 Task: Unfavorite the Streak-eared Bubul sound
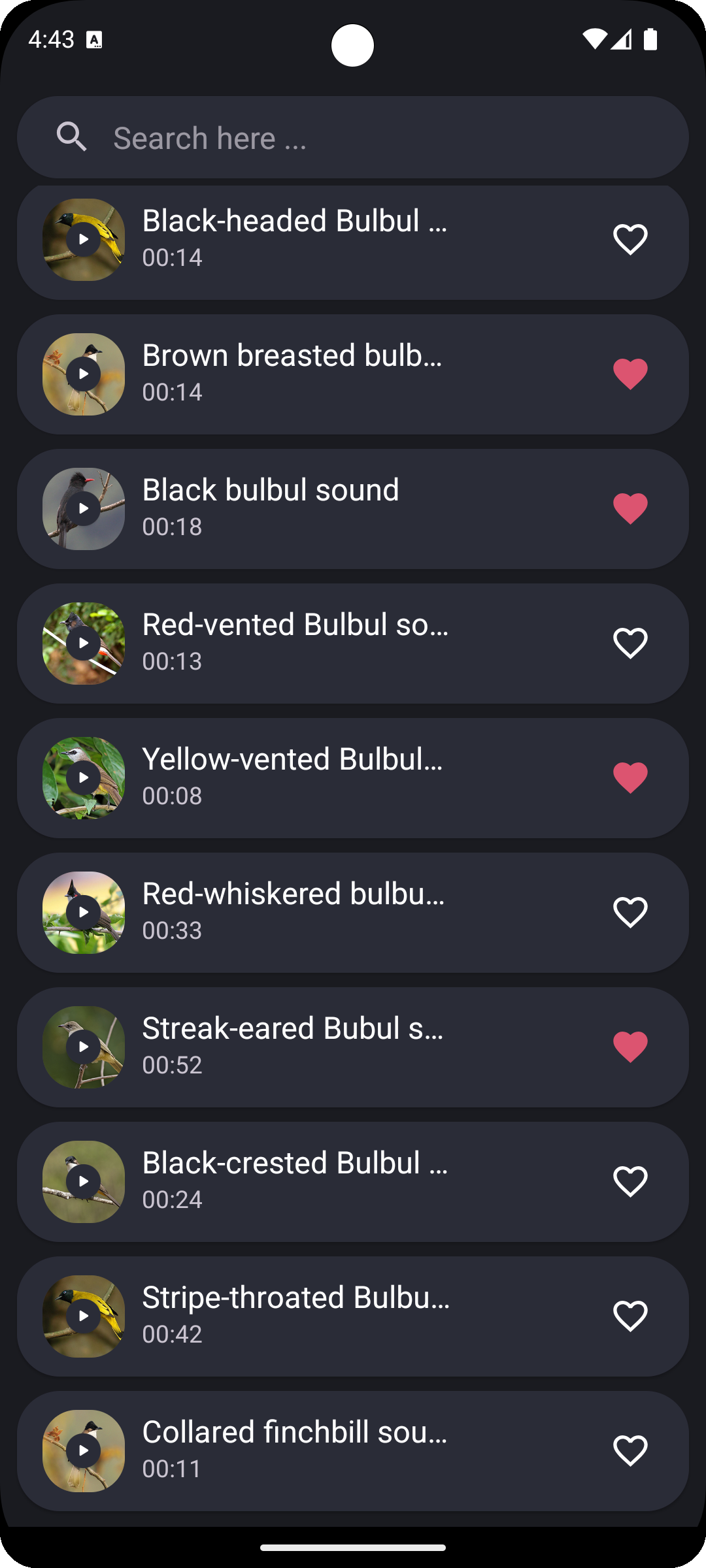pos(630,1047)
